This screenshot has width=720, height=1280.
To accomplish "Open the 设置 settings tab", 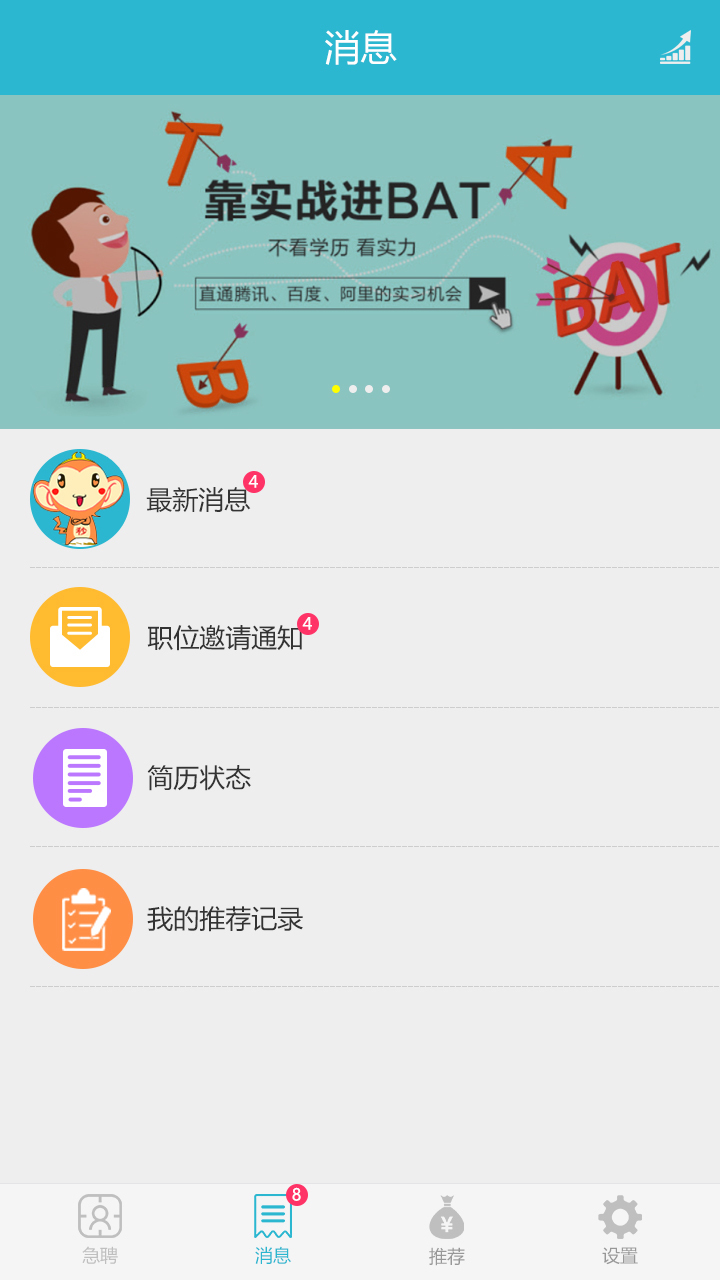I will pyautogui.click(x=620, y=1230).
